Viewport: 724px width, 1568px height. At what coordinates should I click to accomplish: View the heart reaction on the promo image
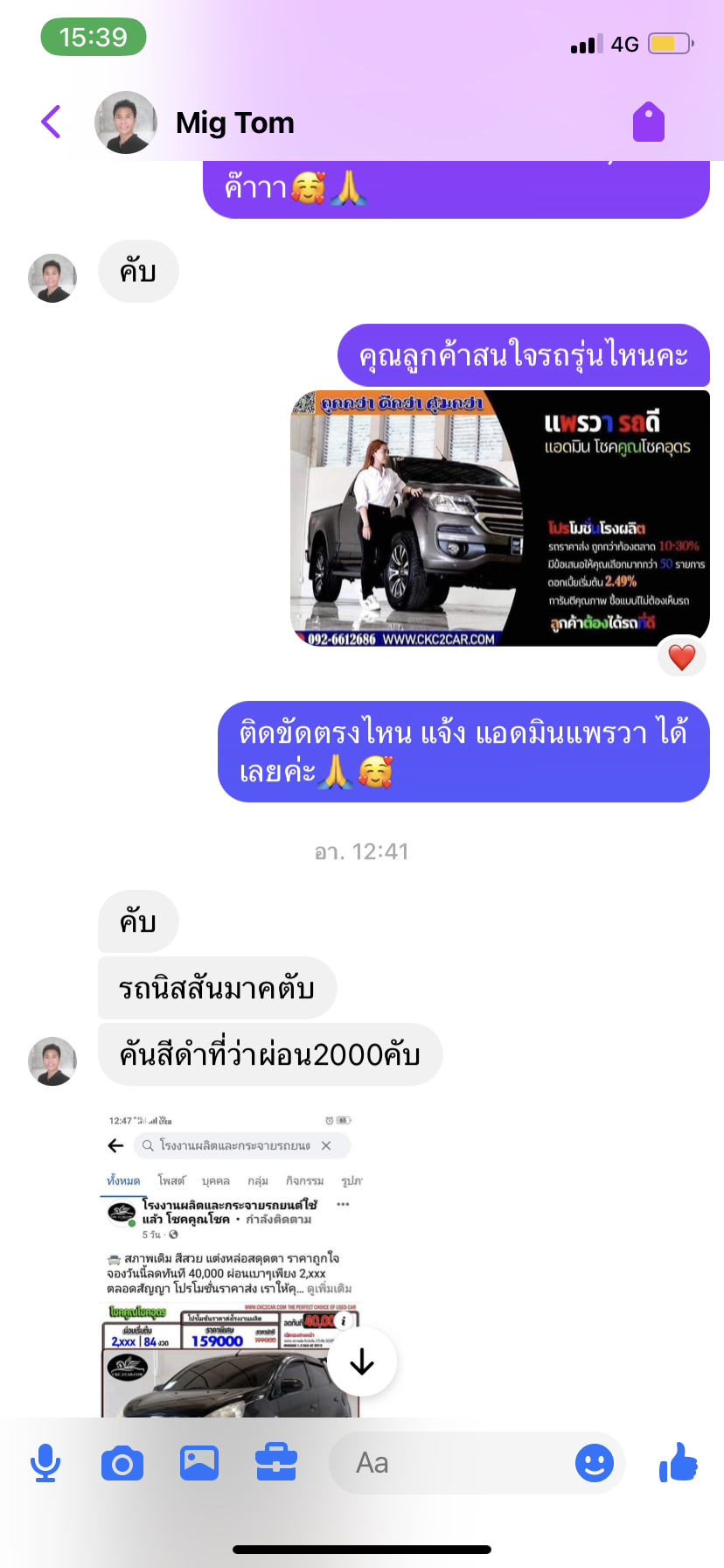[x=681, y=656]
